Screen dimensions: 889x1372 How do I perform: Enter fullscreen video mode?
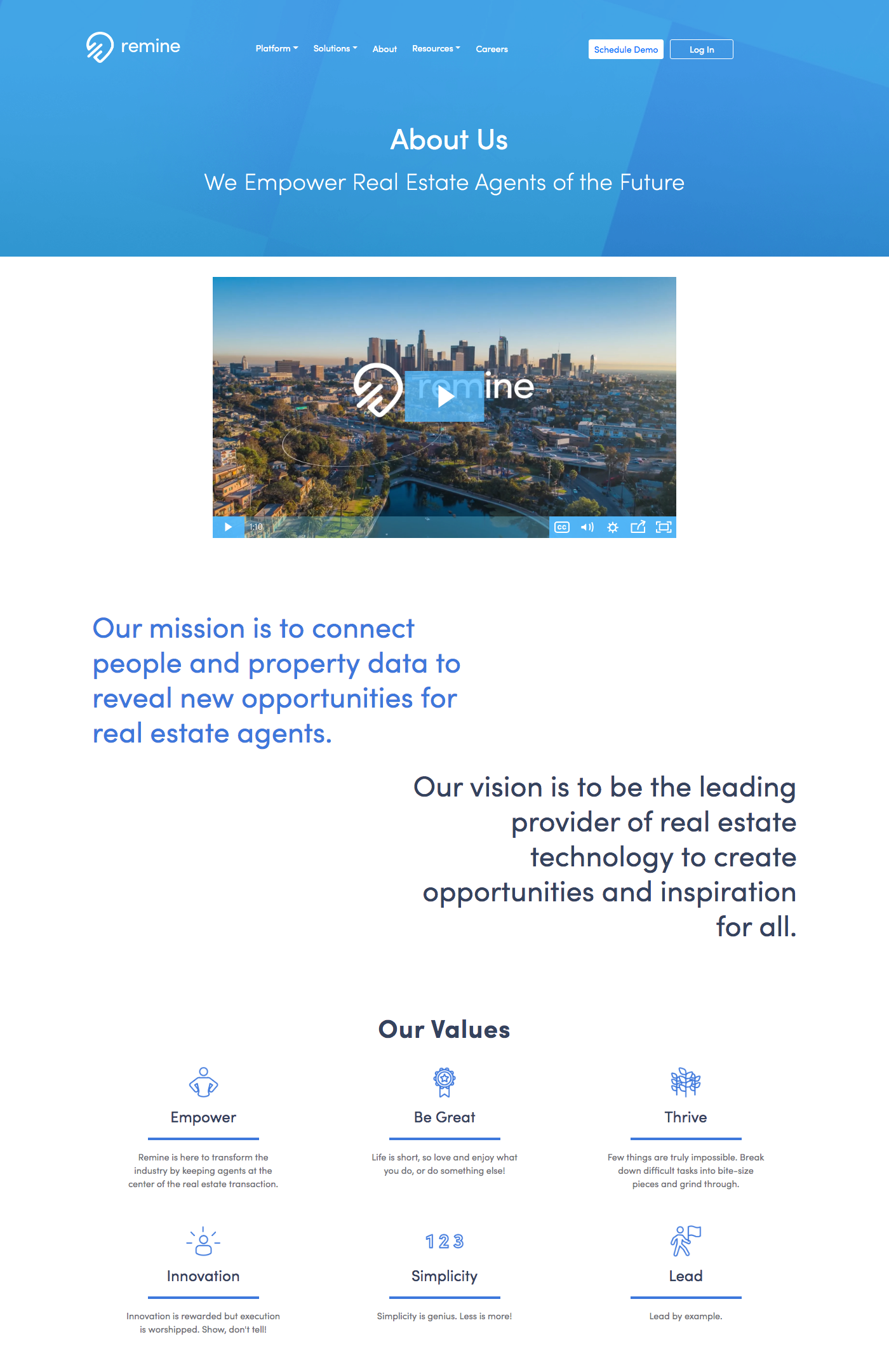[x=664, y=527]
